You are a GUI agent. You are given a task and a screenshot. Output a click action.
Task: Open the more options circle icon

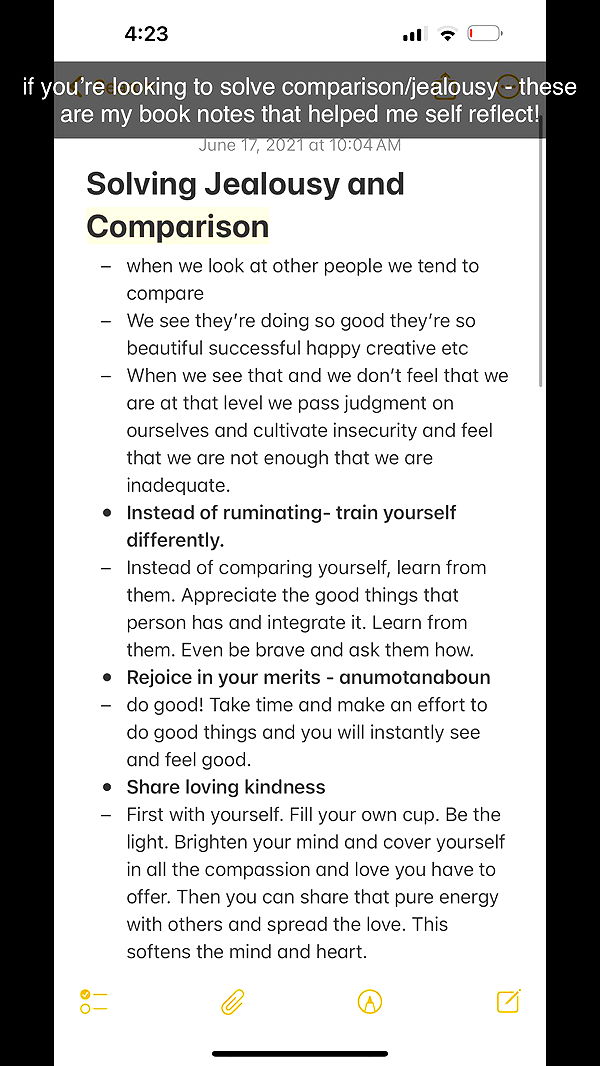coord(508,86)
